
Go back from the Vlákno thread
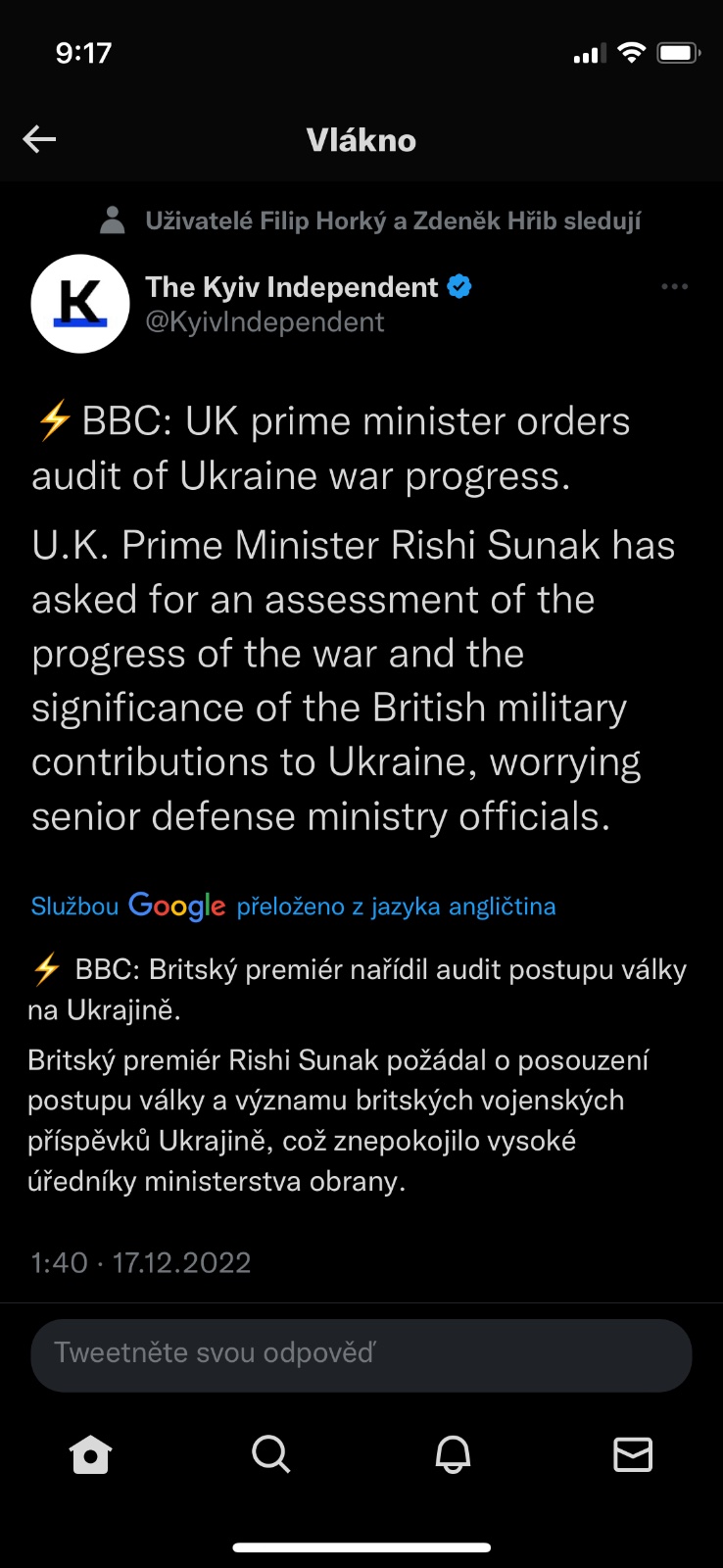(x=39, y=140)
